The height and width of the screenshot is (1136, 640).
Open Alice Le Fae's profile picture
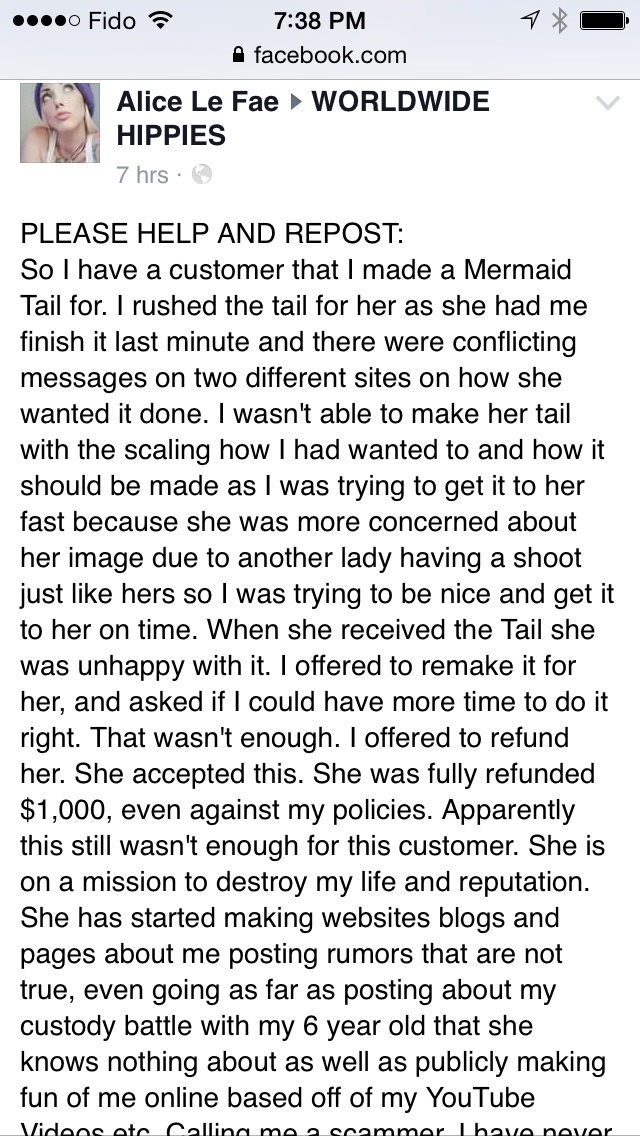(60, 123)
